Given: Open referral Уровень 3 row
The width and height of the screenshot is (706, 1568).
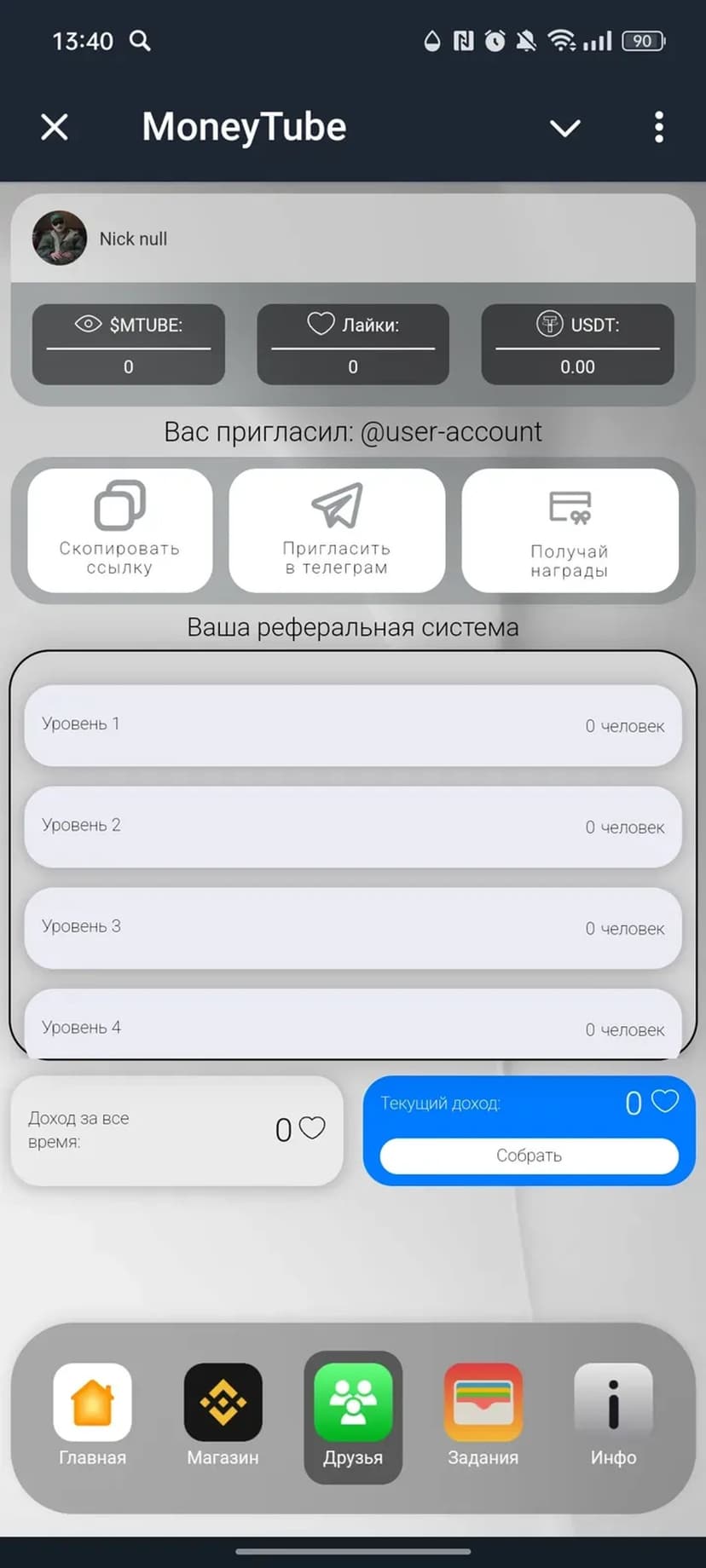Looking at the screenshot, I should coord(353,927).
